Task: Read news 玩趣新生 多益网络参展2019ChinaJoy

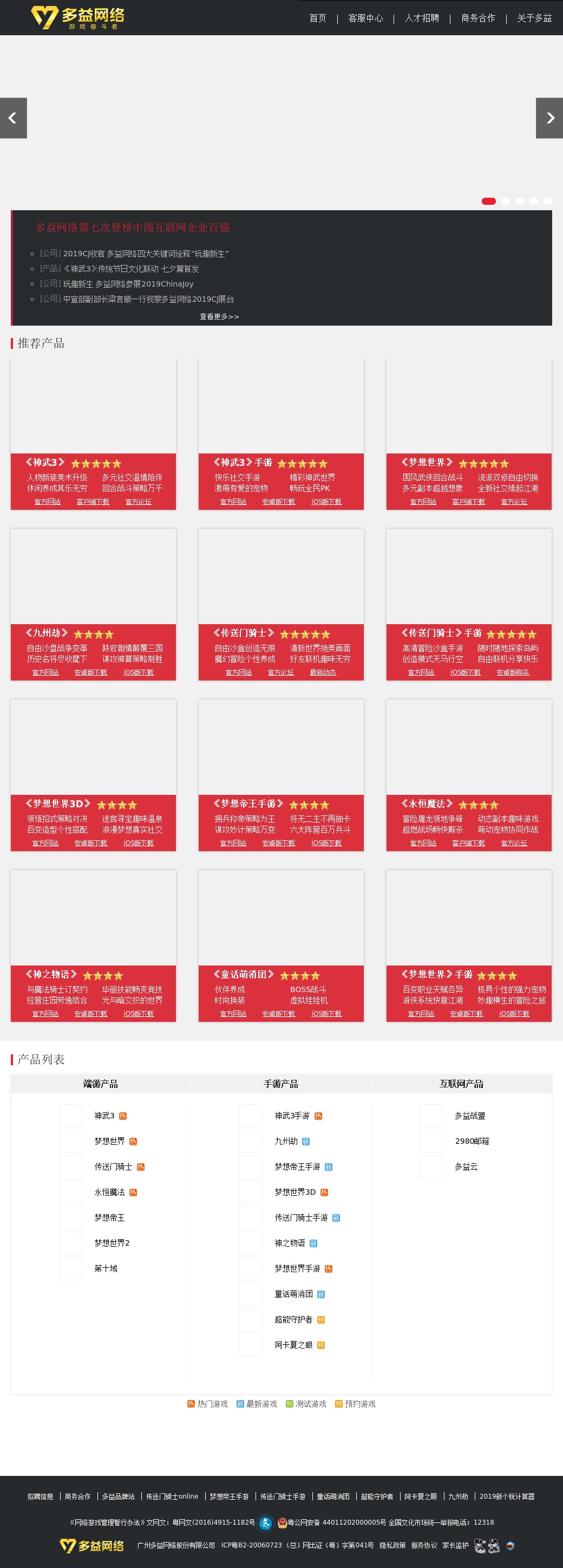Action: point(128,284)
